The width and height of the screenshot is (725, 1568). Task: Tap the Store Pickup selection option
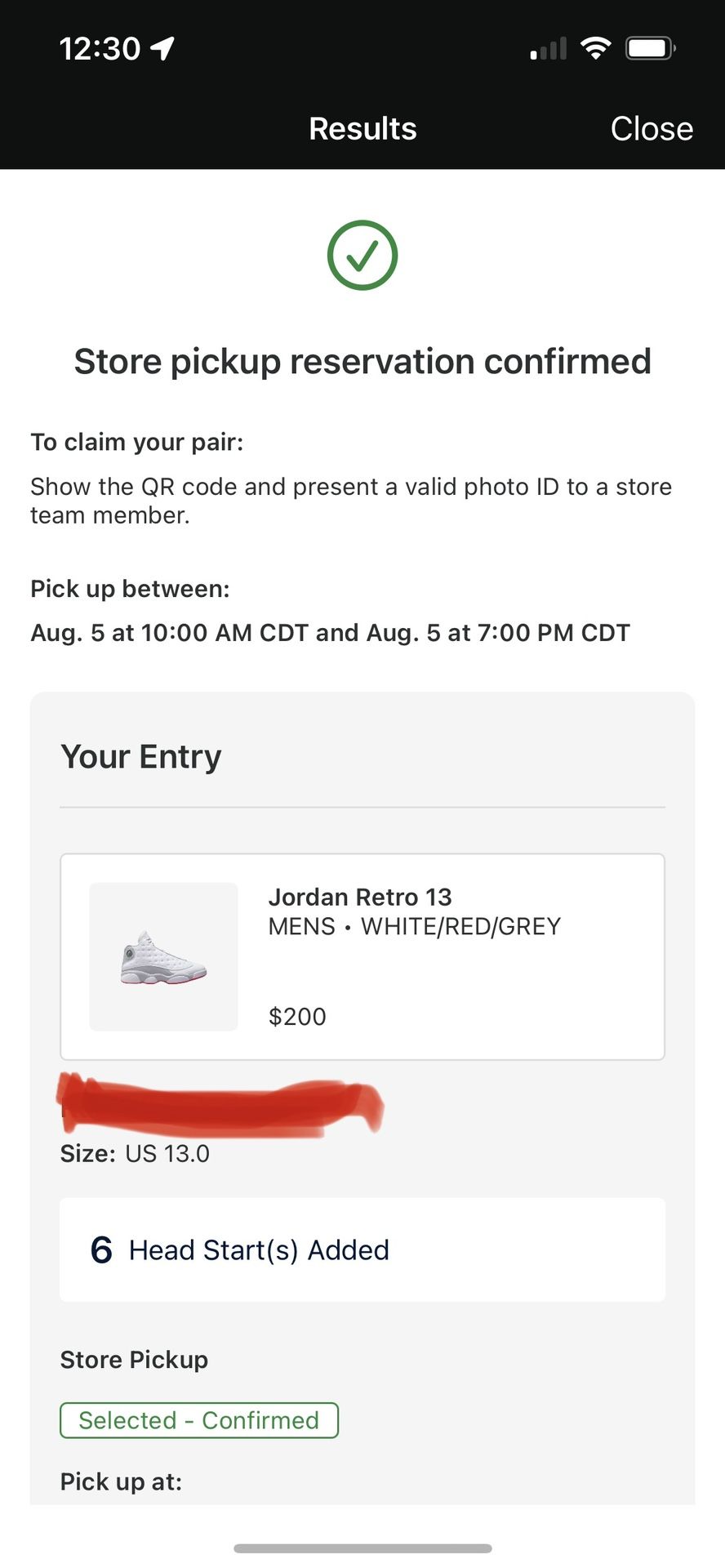[x=133, y=1359]
